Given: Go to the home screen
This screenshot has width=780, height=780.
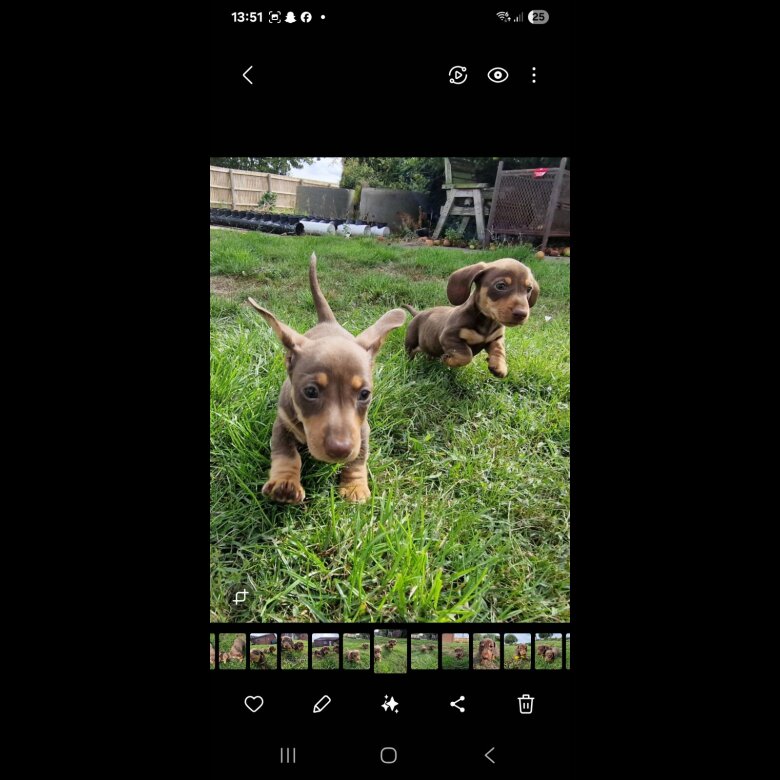Looking at the screenshot, I should click(x=389, y=755).
